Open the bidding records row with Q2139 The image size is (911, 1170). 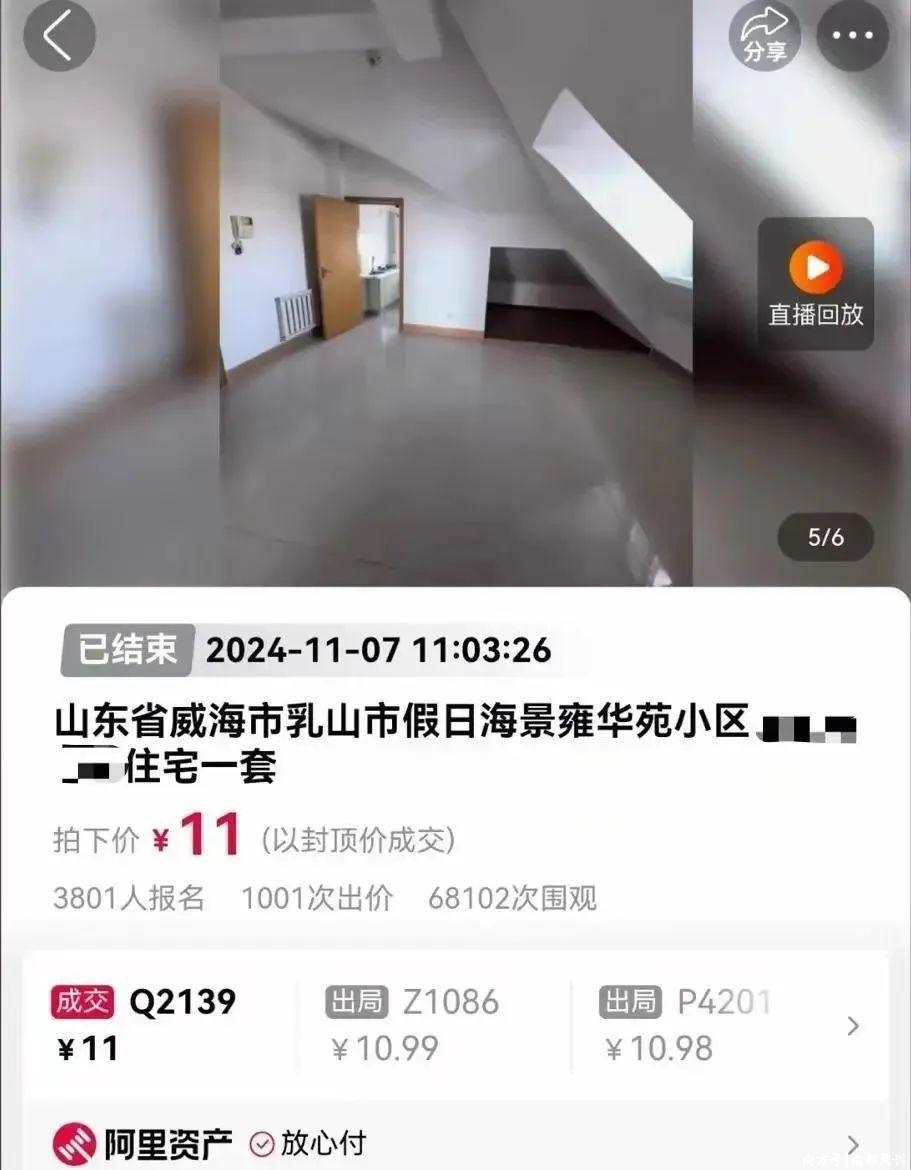click(455, 1025)
